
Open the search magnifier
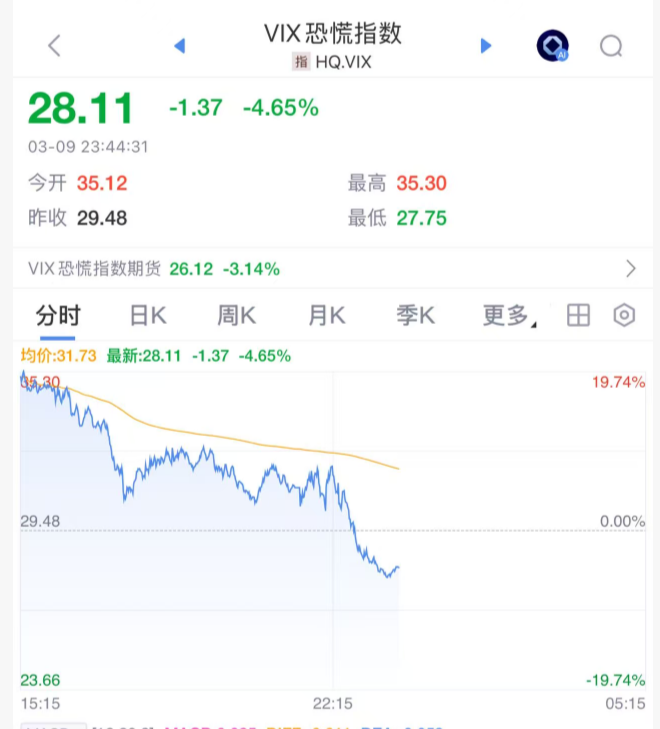pos(611,46)
